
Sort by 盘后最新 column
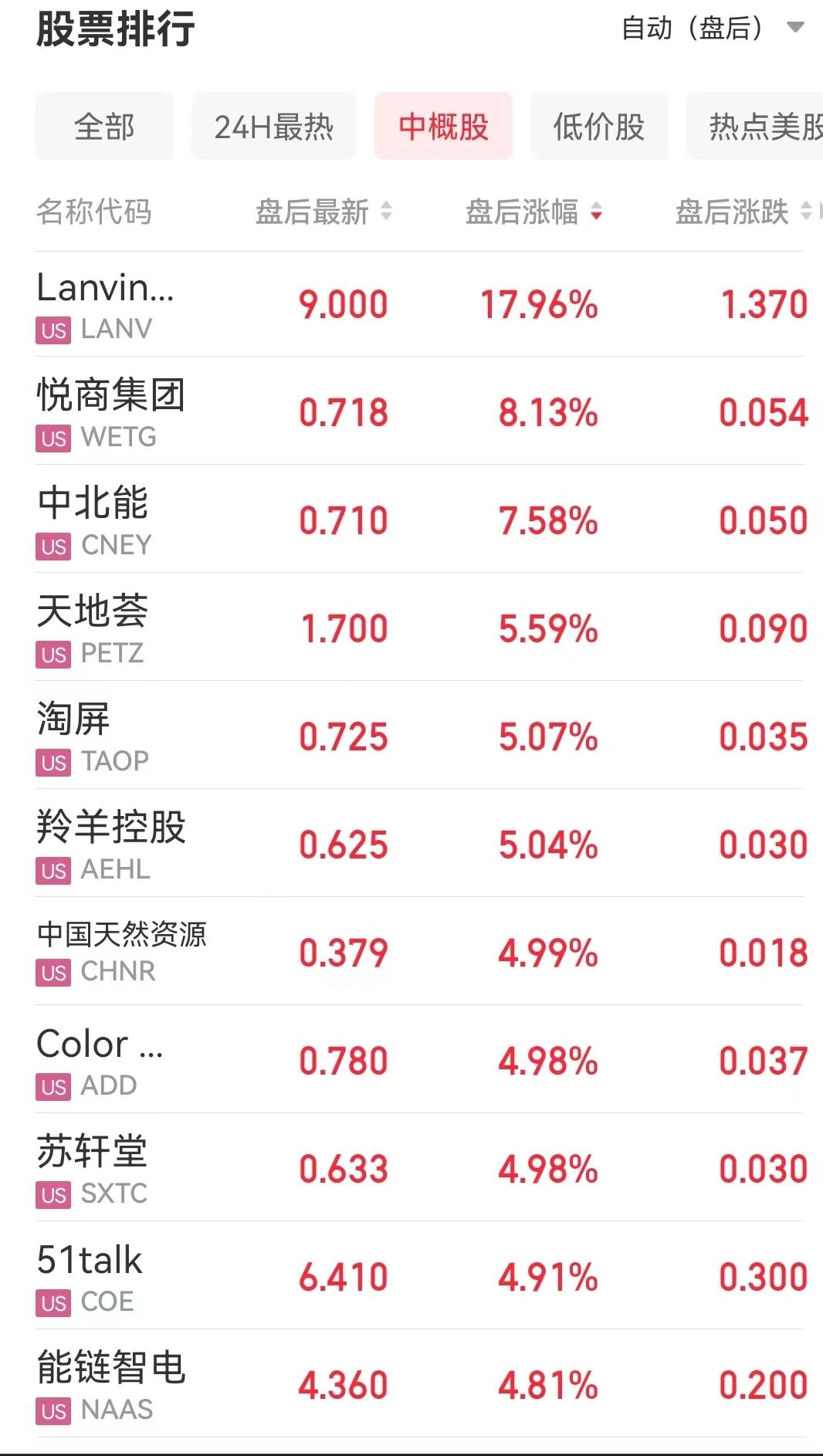pos(324,212)
